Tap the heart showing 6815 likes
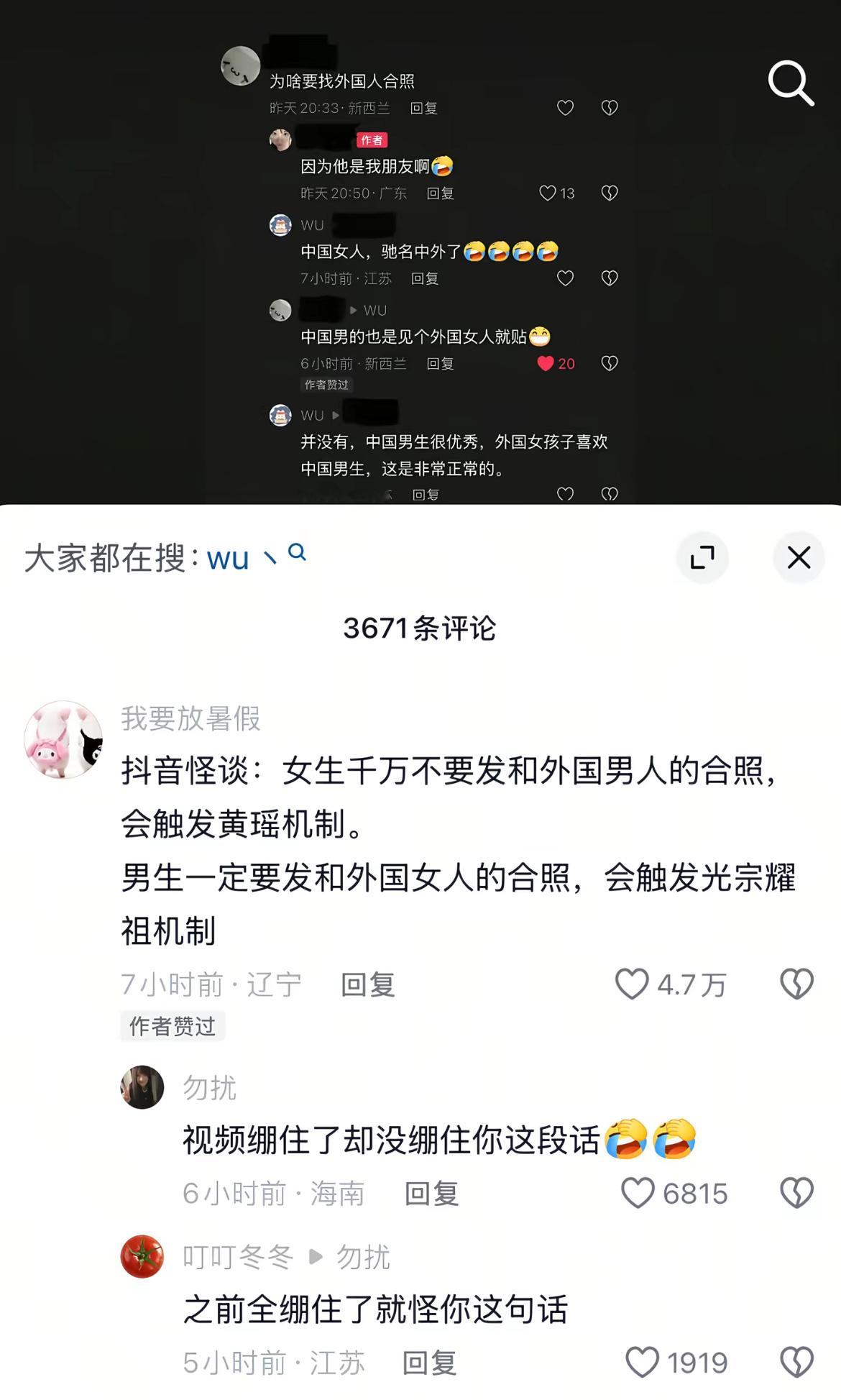 point(638,1192)
